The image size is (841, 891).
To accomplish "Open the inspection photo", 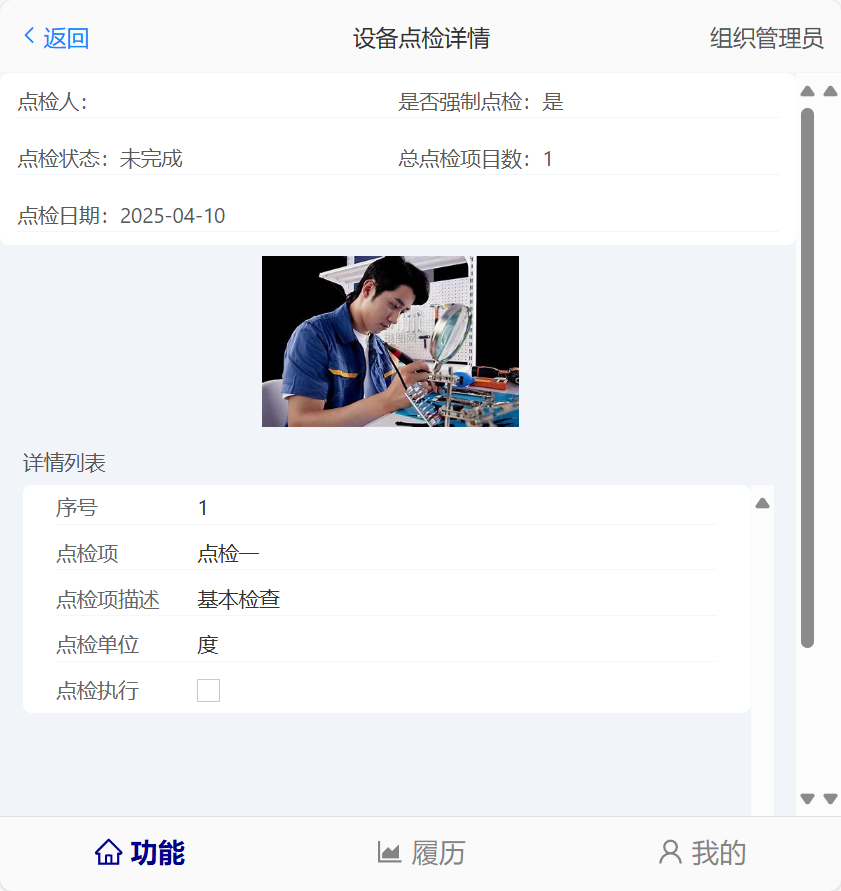I will click(x=390, y=341).
